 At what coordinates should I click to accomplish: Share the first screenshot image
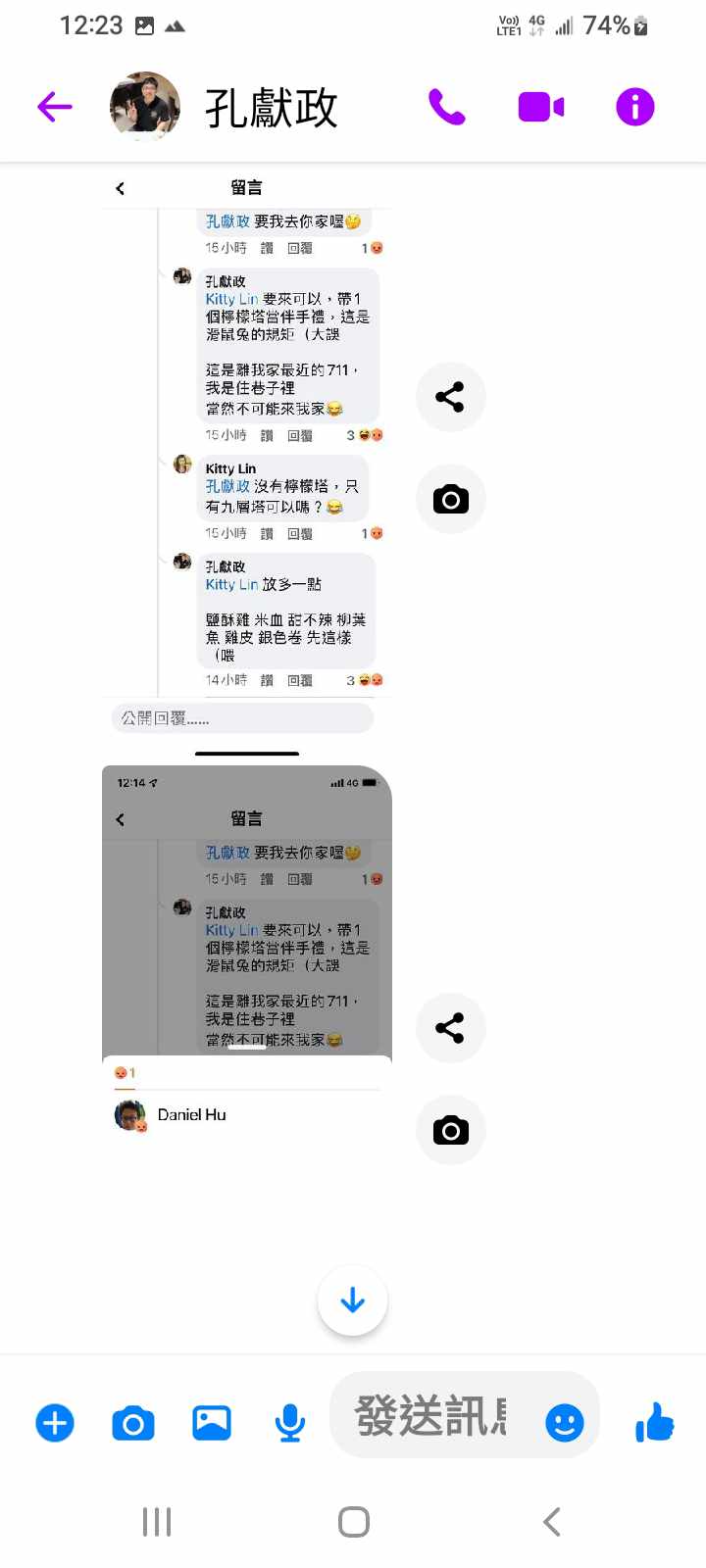point(450,397)
